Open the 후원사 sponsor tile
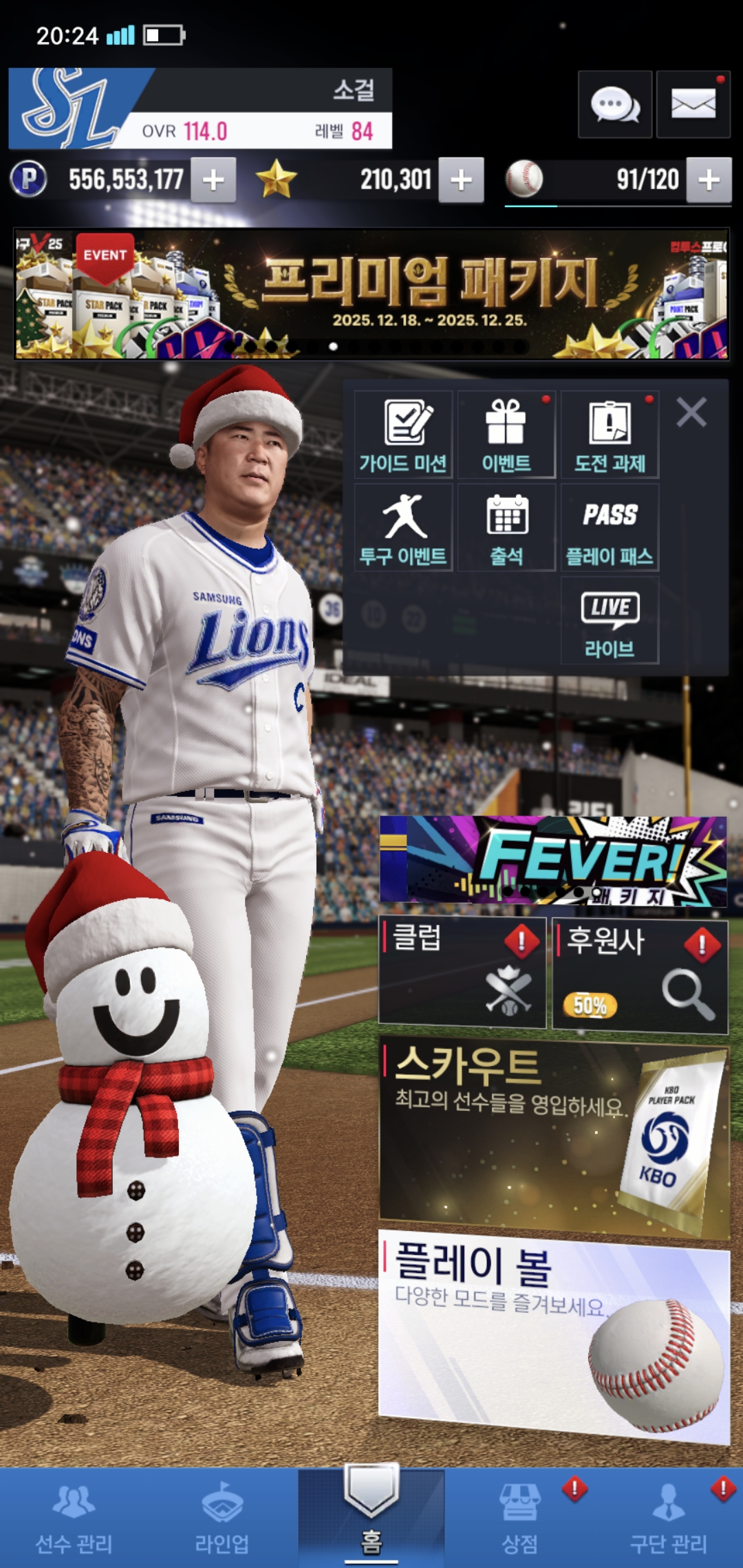Screen dimensions: 743x1568 [x=640, y=975]
